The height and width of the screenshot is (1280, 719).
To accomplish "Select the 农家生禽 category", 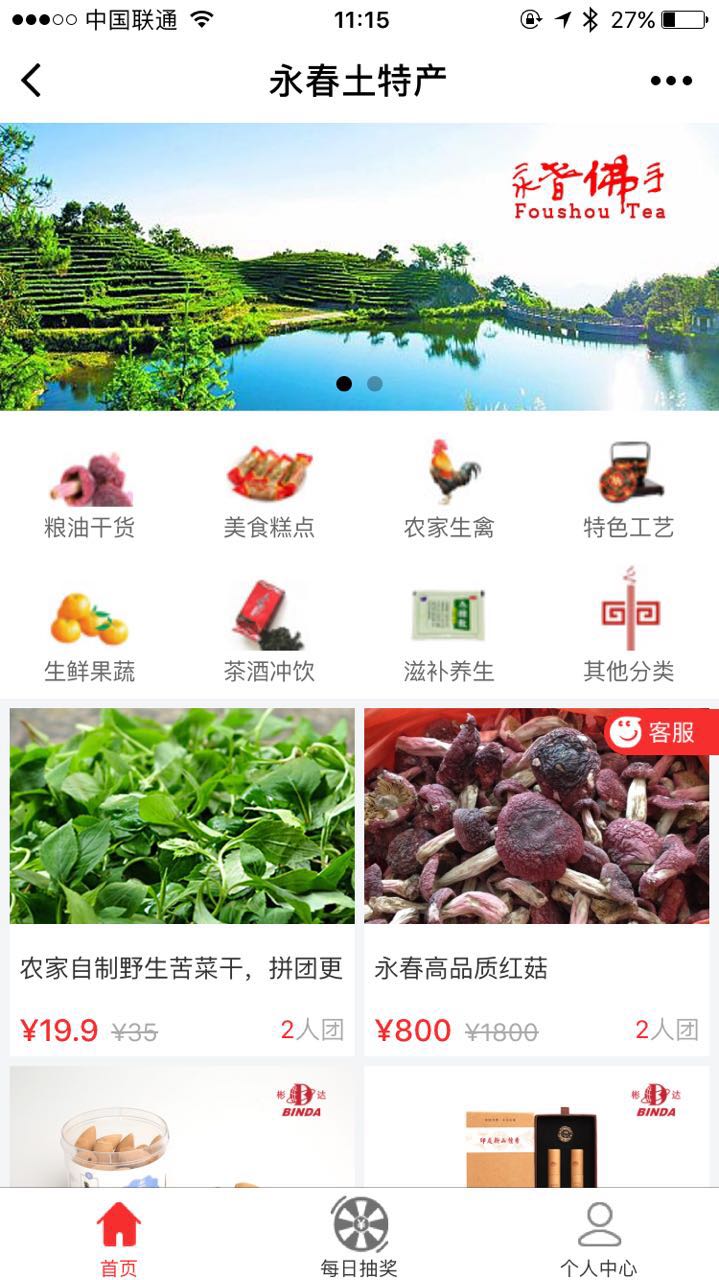I will pyautogui.click(x=449, y=490).
